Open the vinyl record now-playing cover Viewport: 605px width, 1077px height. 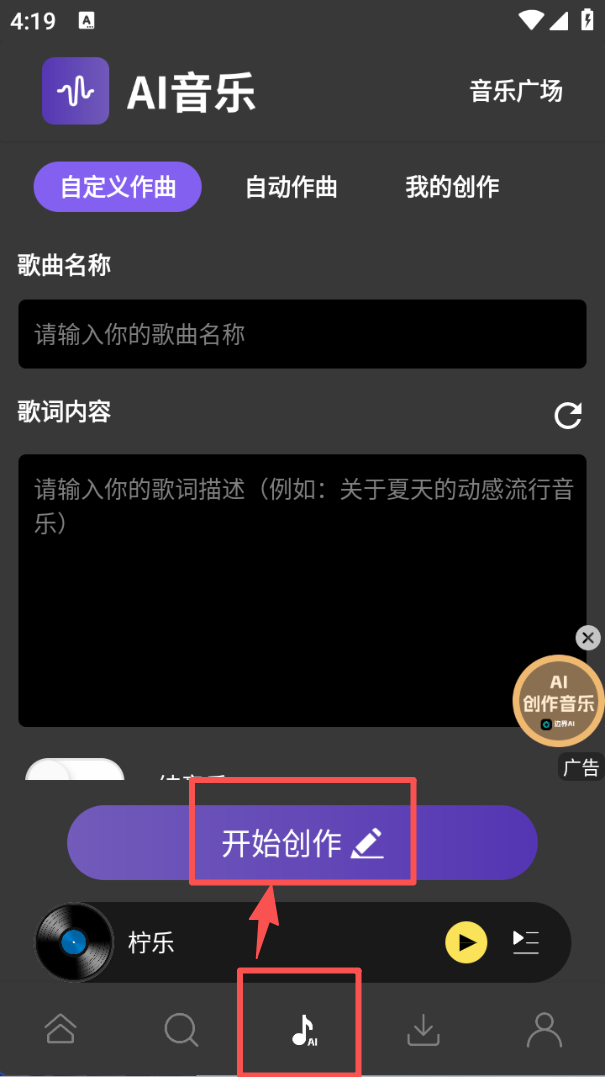click(74, 942)
